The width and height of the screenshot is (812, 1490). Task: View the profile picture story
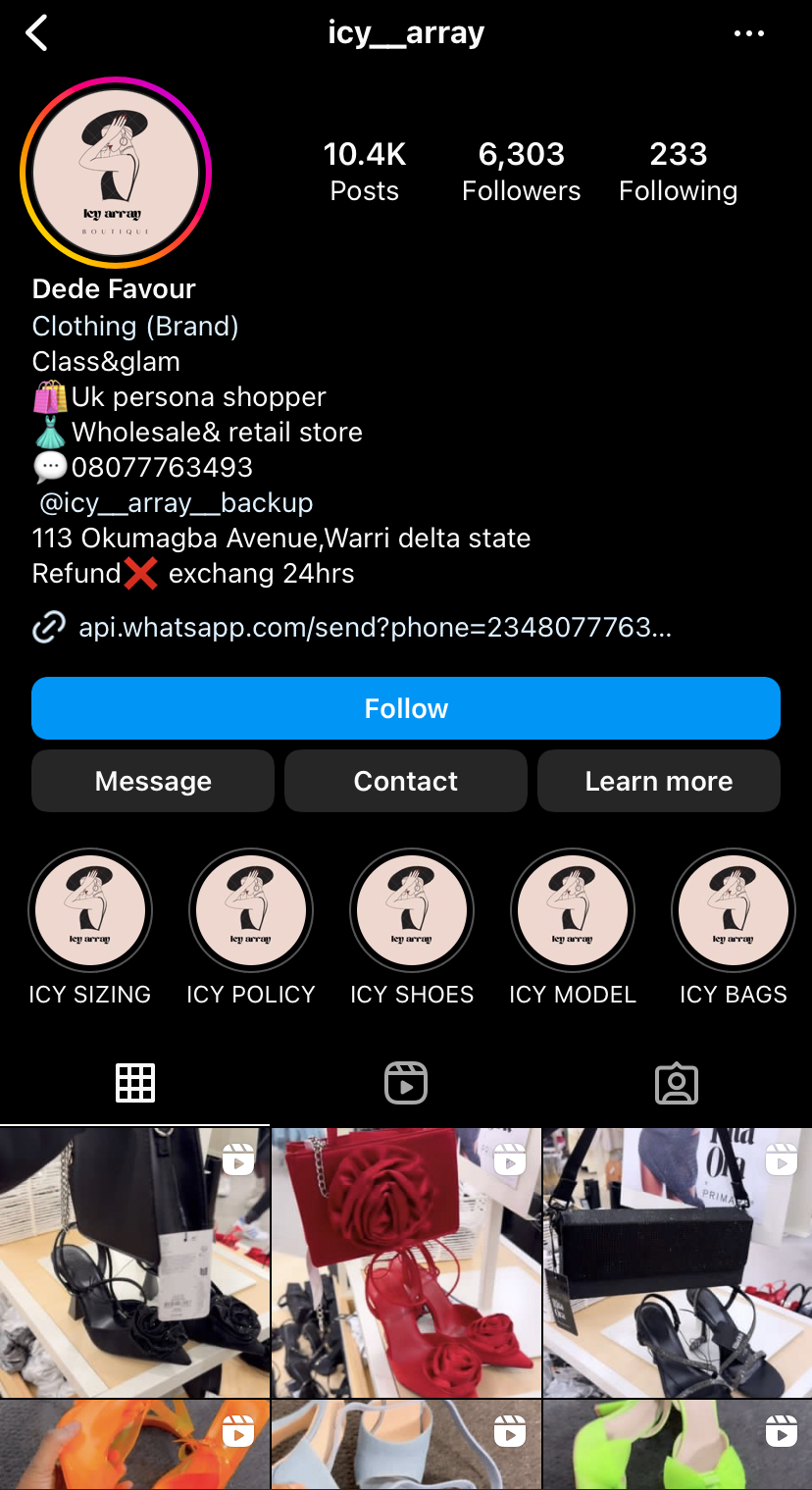(116, 173)
